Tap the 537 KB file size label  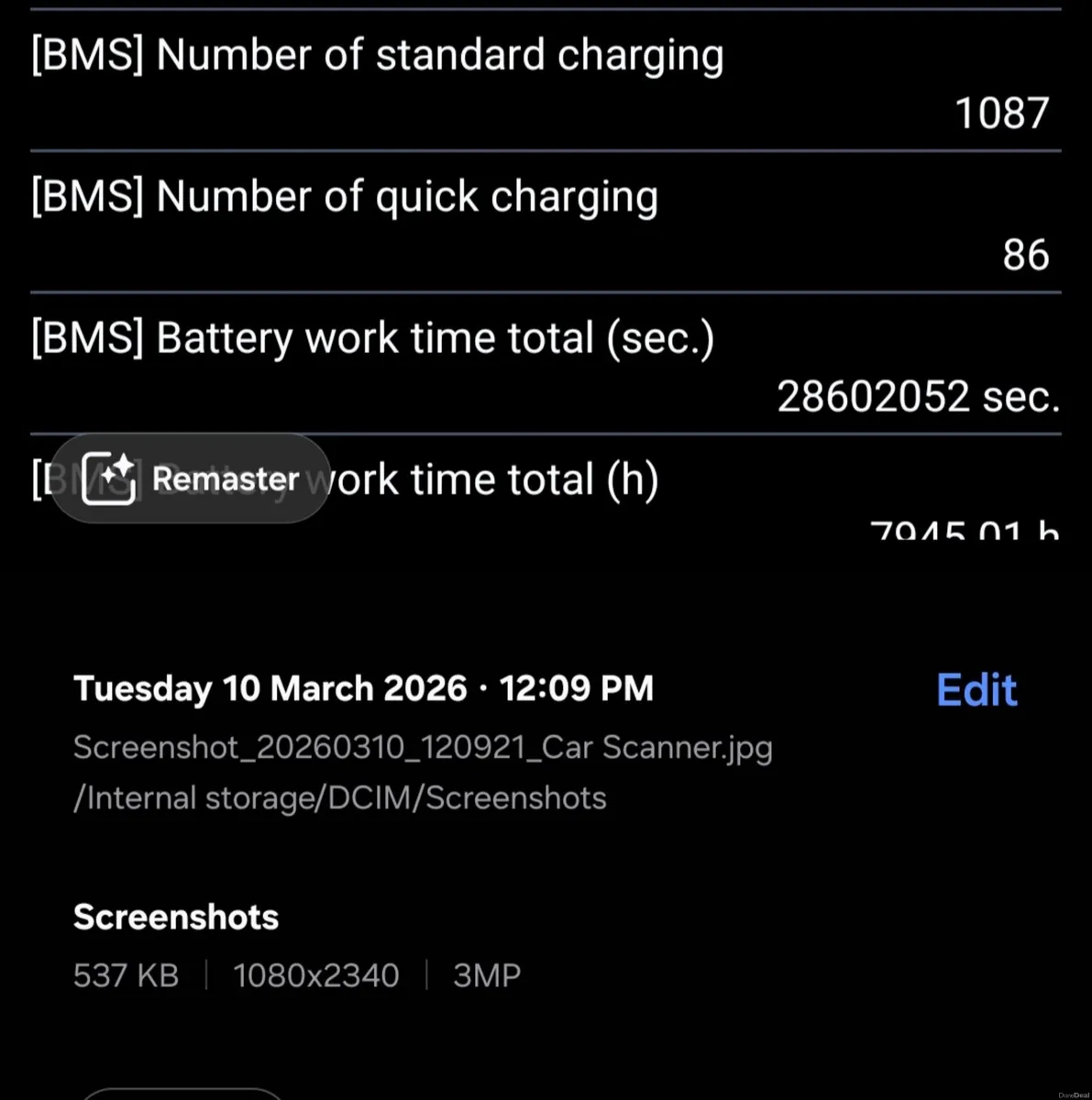pos(126,975)
